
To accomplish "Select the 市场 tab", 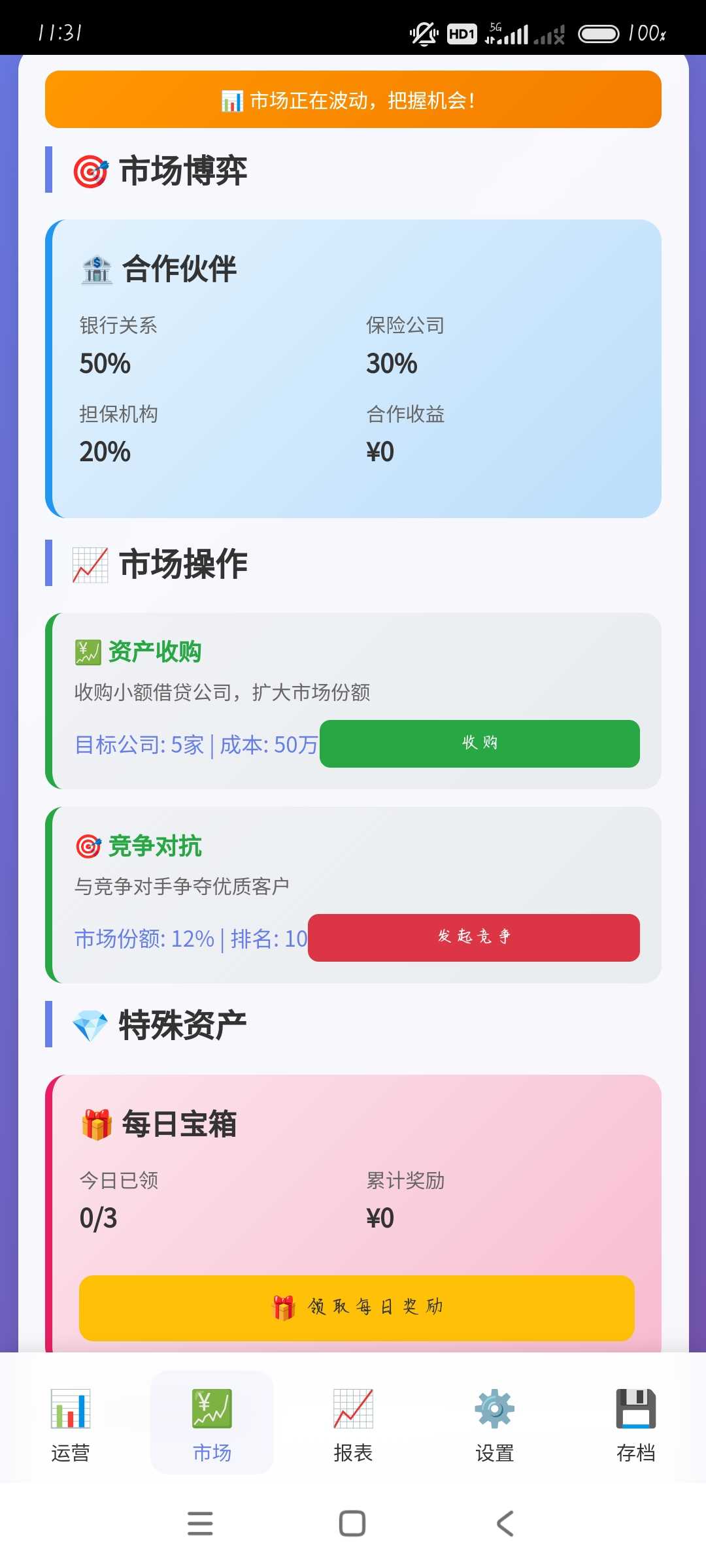I will [212, 1424].
